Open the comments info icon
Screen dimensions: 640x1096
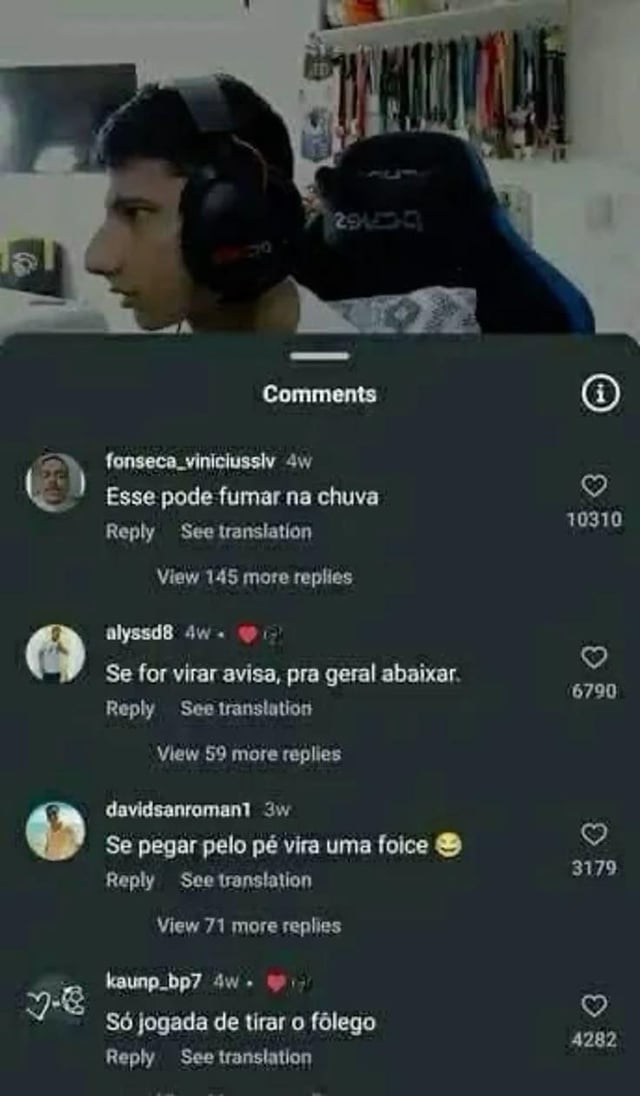click(x=600, y=394)
